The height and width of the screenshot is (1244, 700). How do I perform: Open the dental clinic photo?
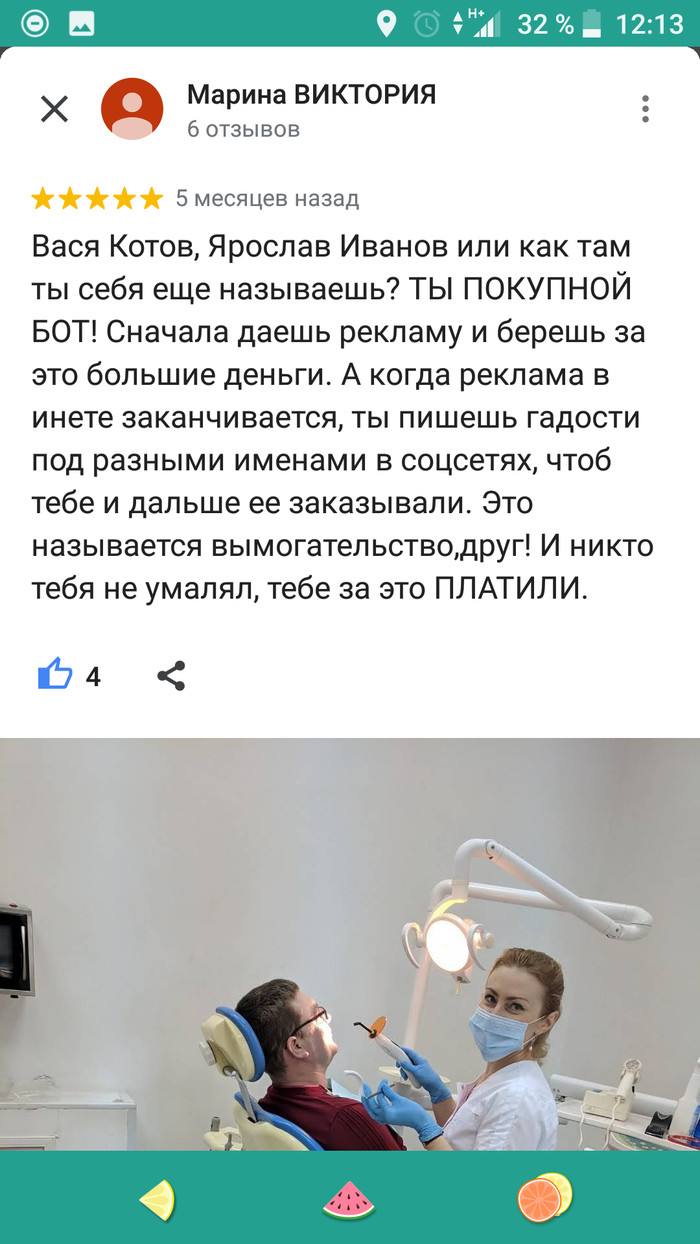(350, 945)
